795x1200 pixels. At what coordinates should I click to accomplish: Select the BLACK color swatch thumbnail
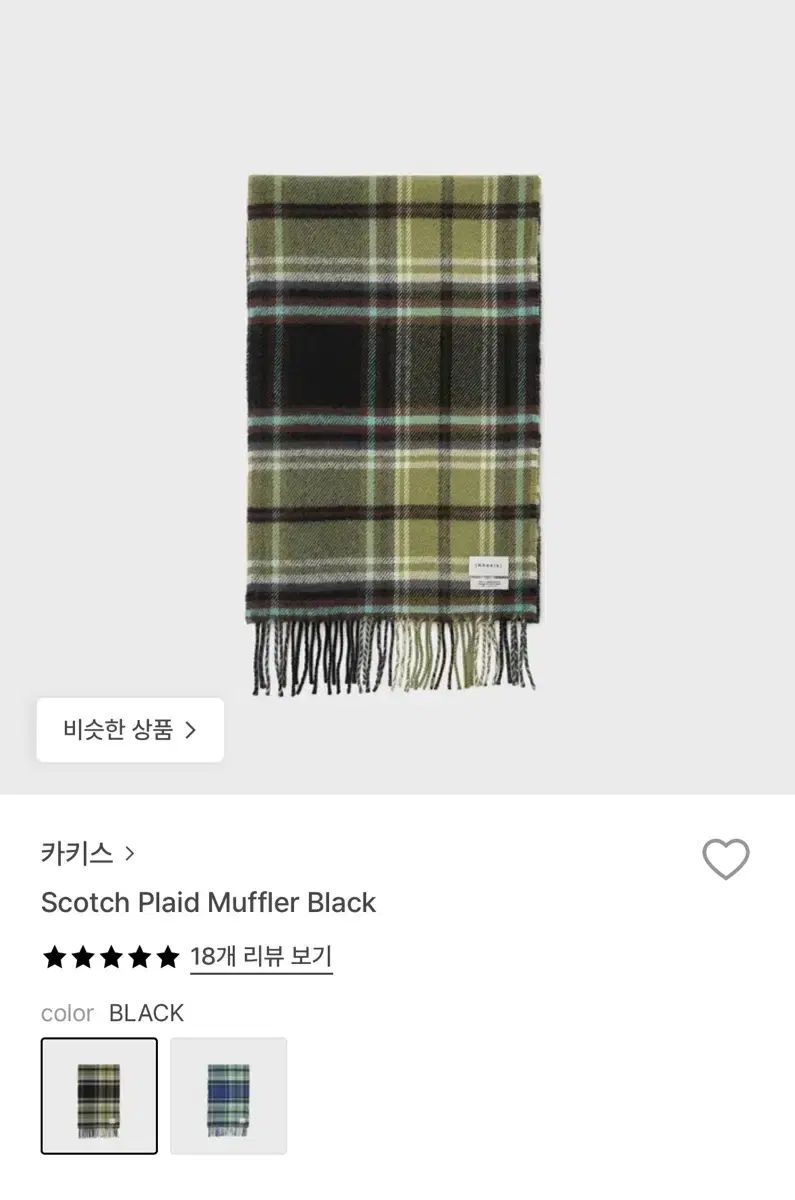coord(99,1094)
